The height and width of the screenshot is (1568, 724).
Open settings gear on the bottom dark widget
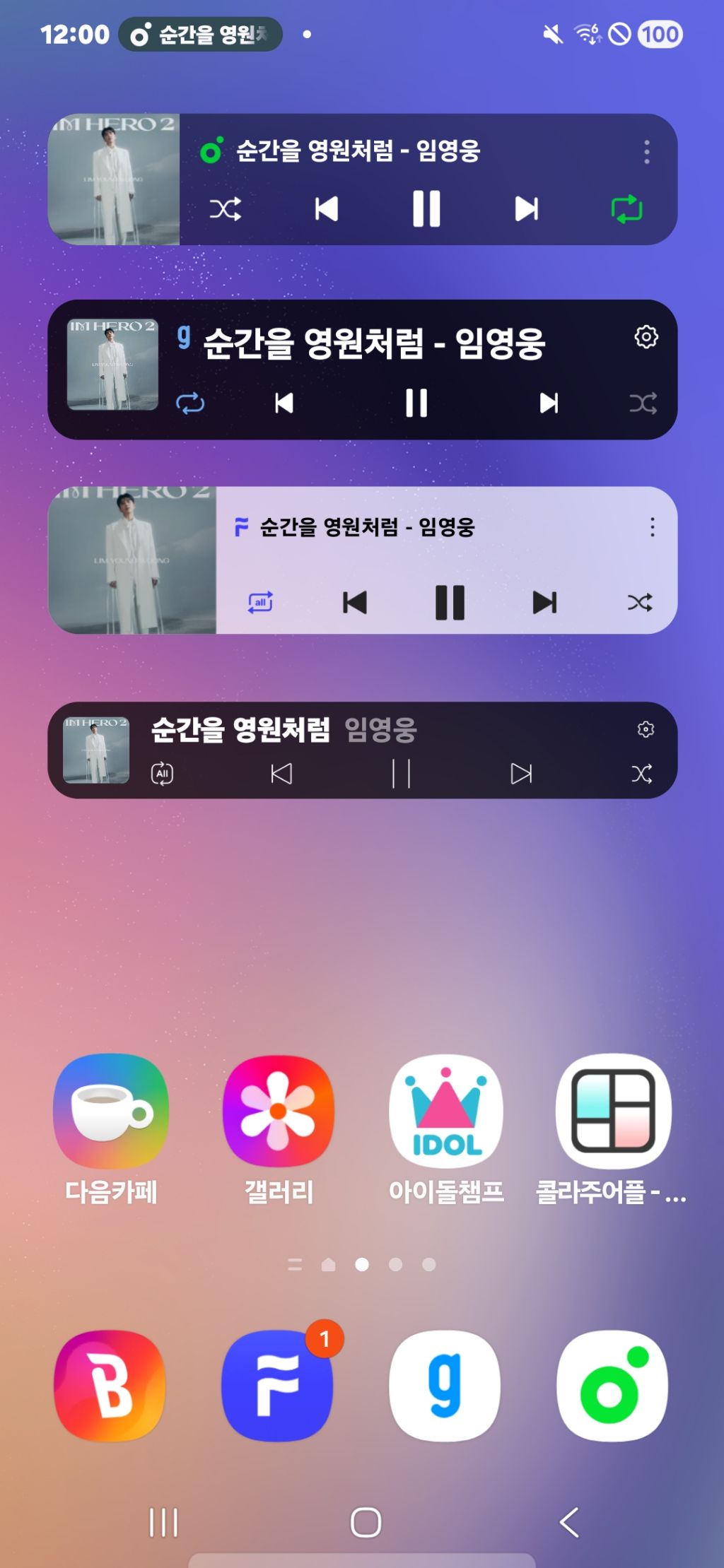646,729
